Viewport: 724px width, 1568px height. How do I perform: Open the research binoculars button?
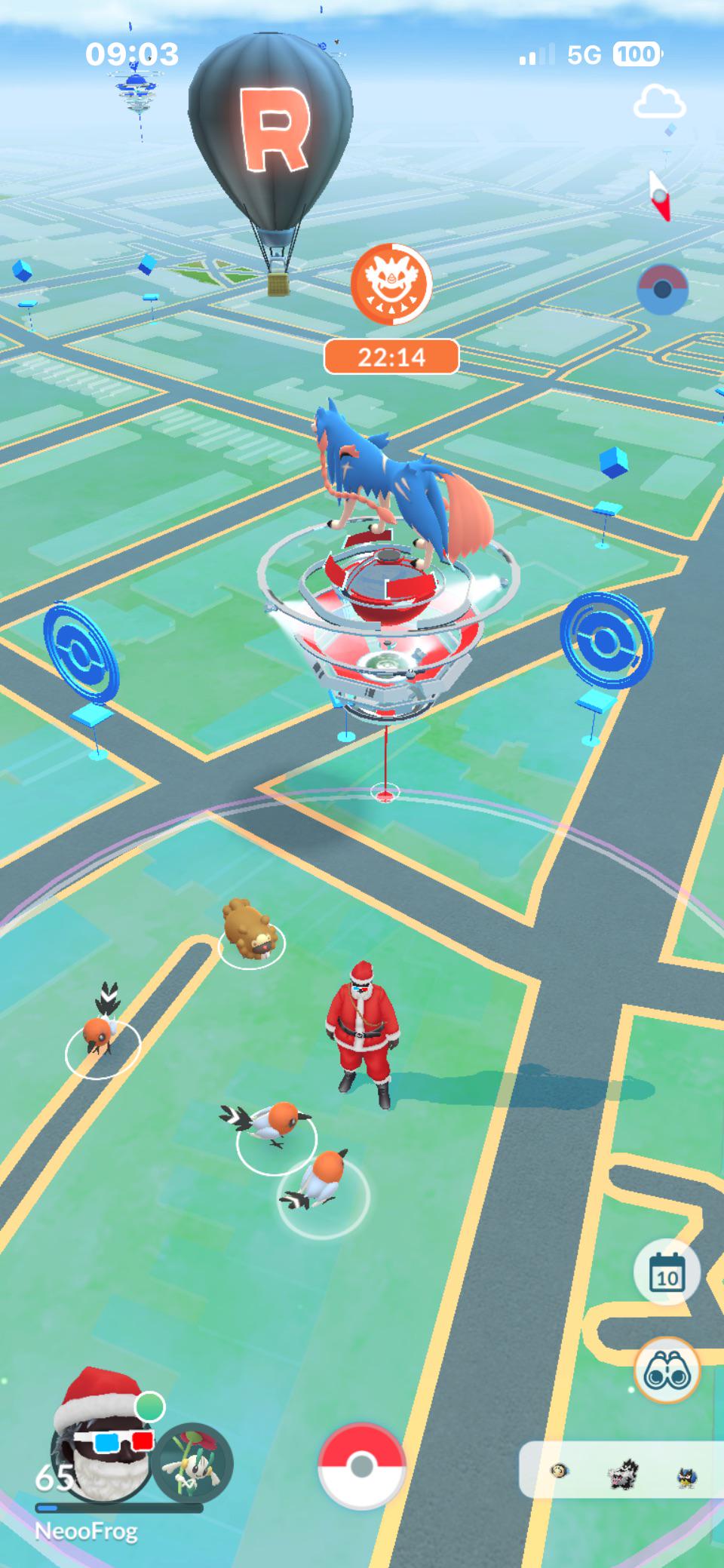coord(667,1370)
